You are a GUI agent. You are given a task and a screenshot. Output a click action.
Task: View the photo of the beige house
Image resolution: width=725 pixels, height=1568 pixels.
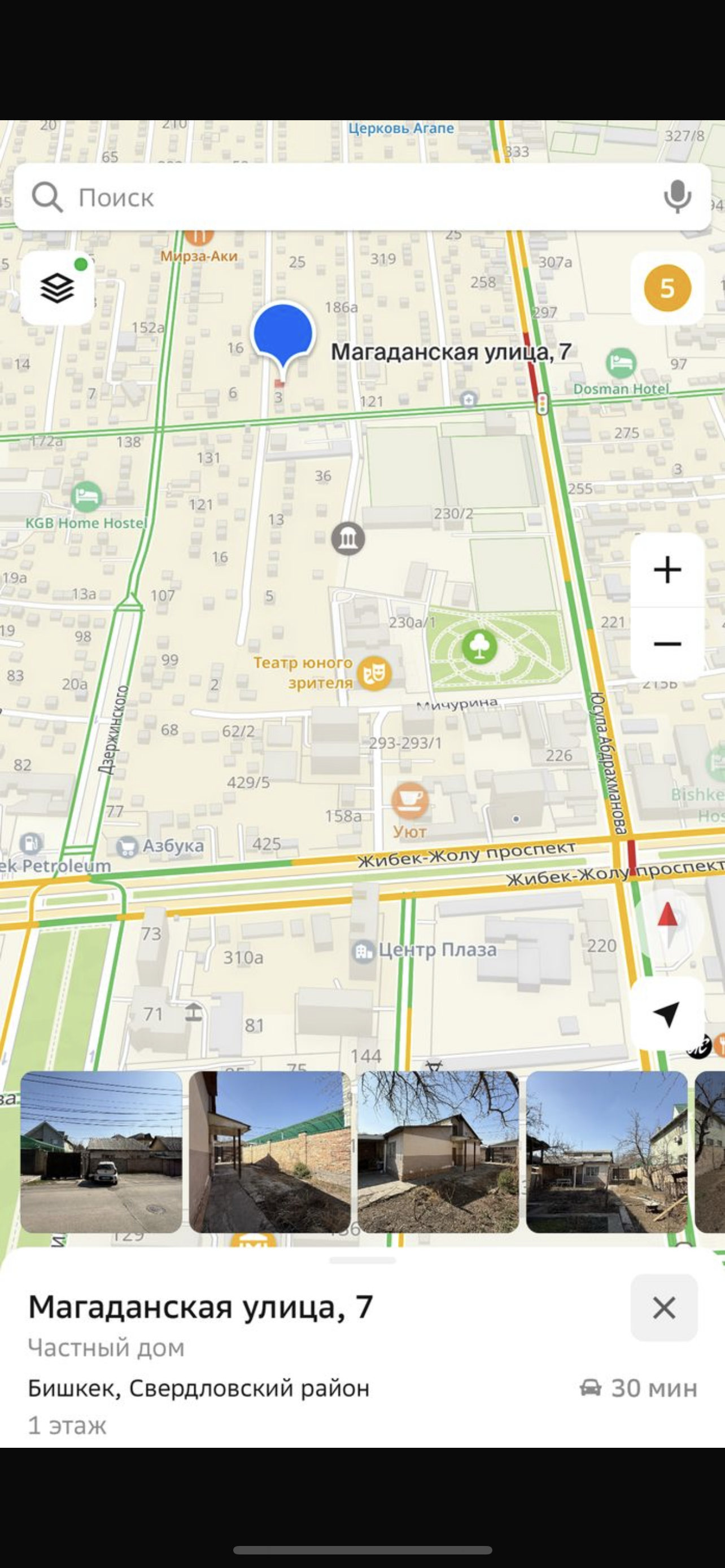438,1152
